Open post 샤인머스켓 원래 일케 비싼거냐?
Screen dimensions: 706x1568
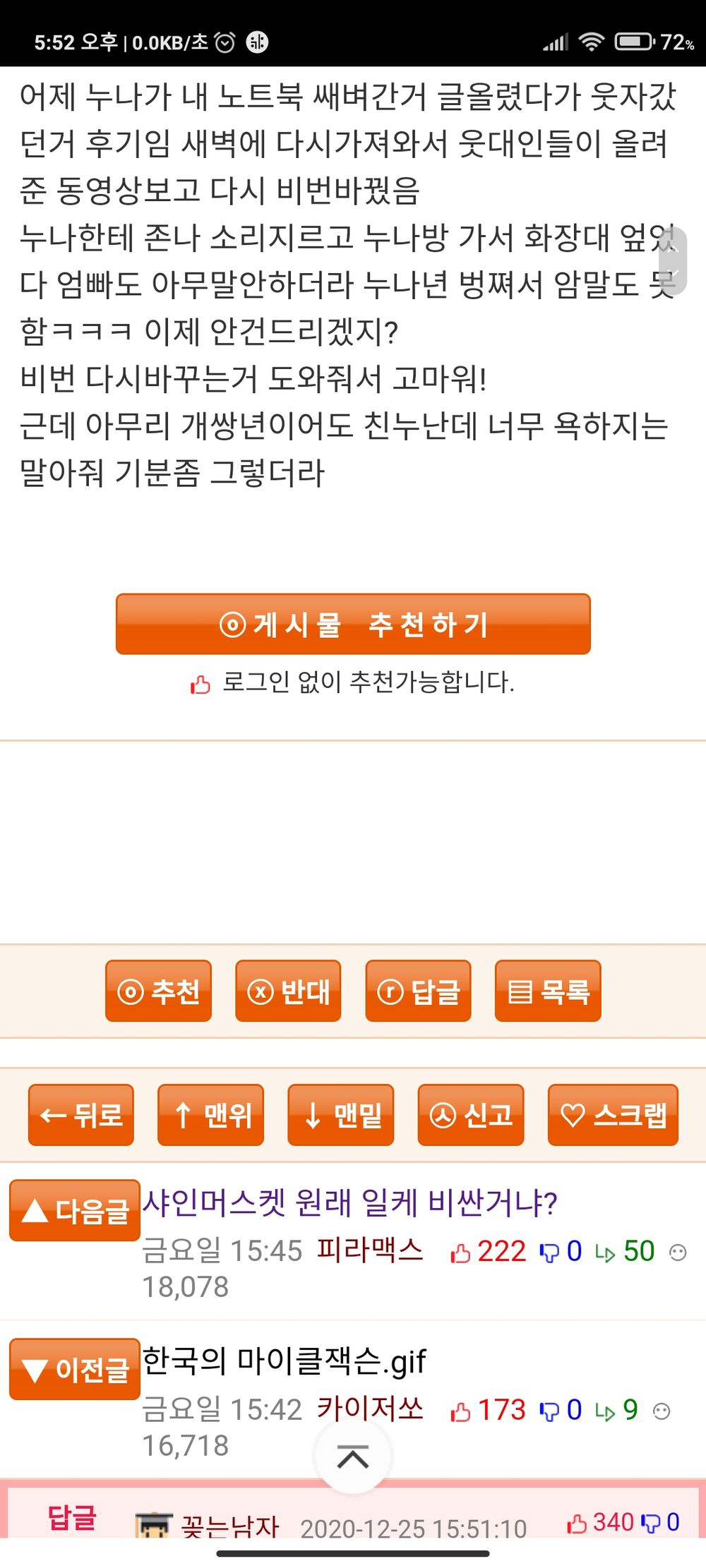350,1202
